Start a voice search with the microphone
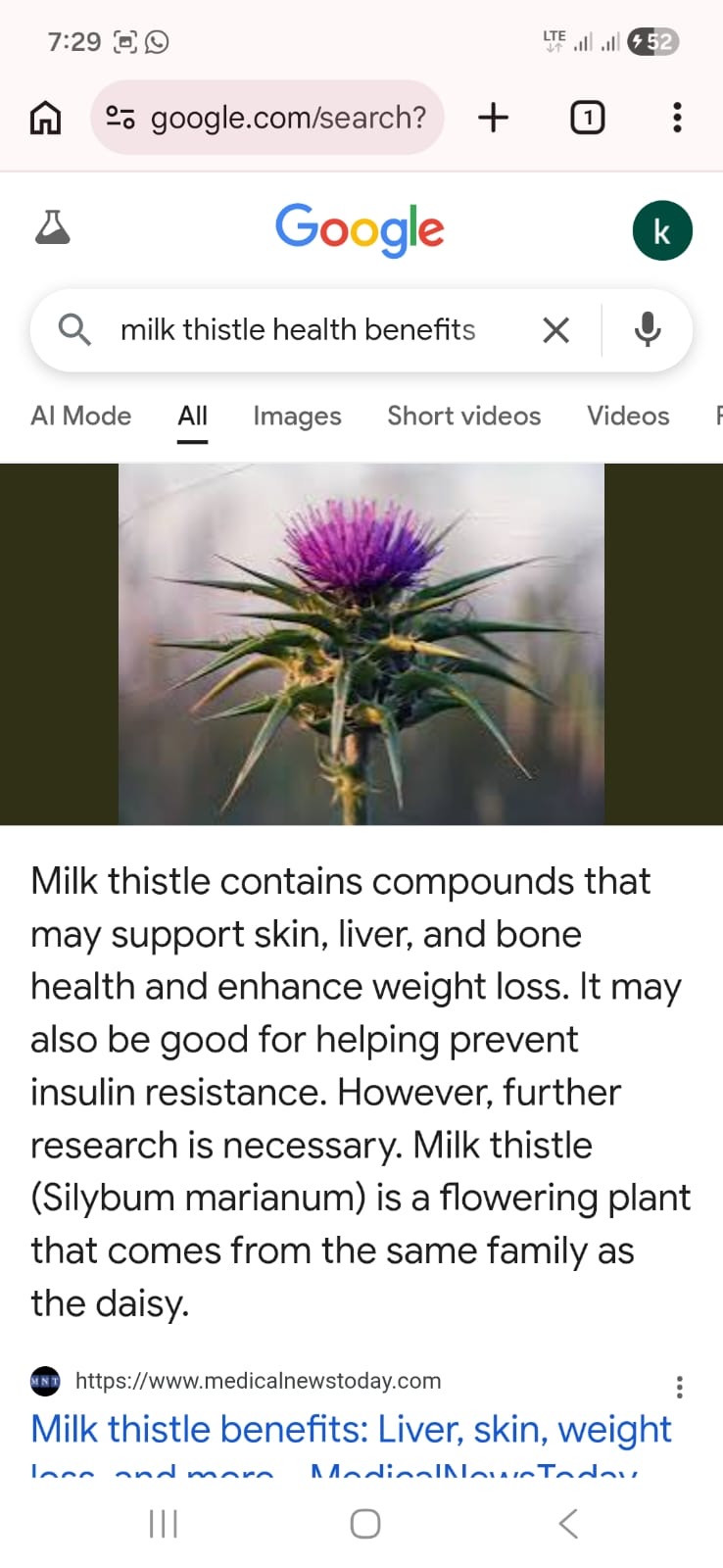Image resolution: width=723 pixels, height=1568 pixels. (648, 330)
